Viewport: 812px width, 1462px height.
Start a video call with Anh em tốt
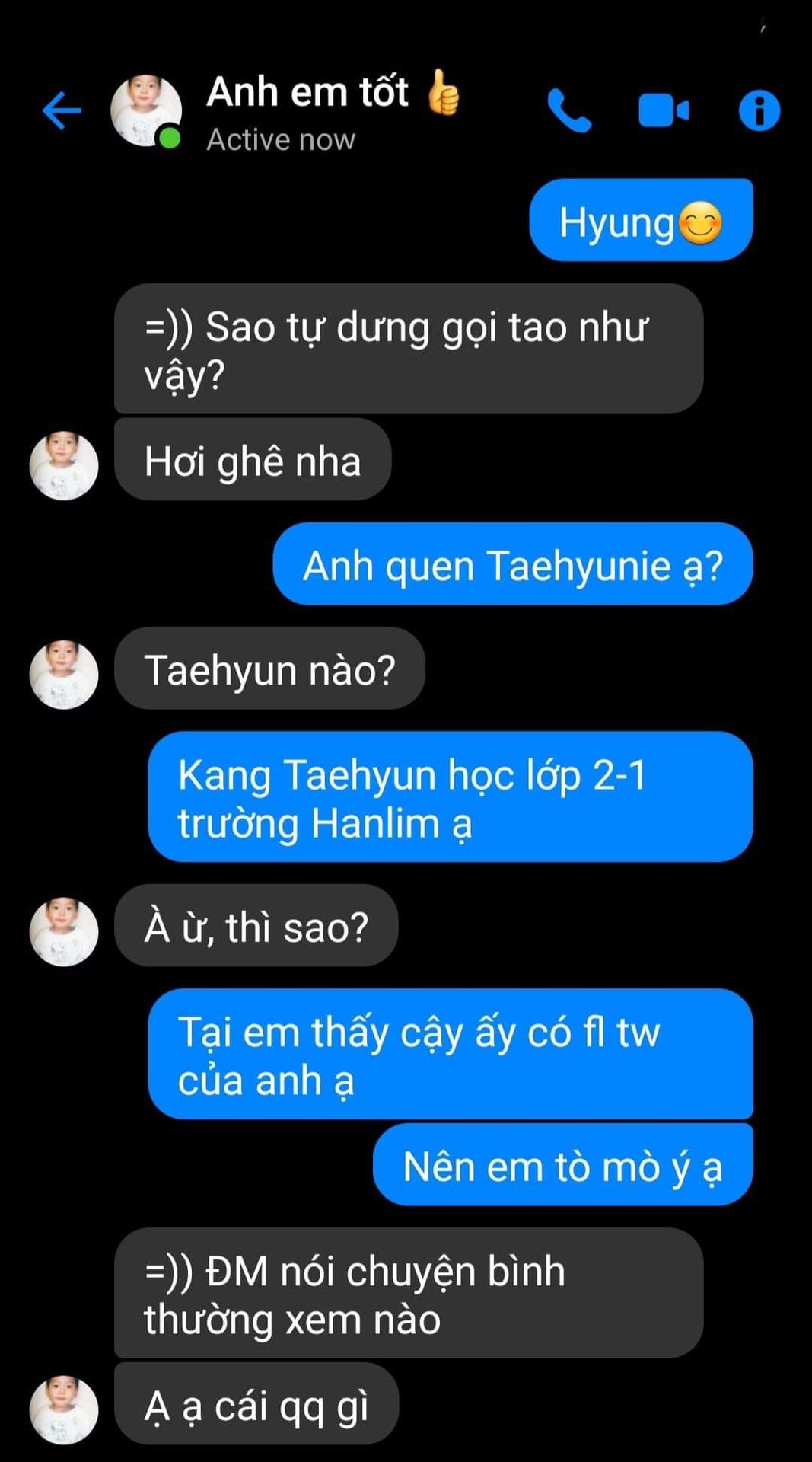664,111
